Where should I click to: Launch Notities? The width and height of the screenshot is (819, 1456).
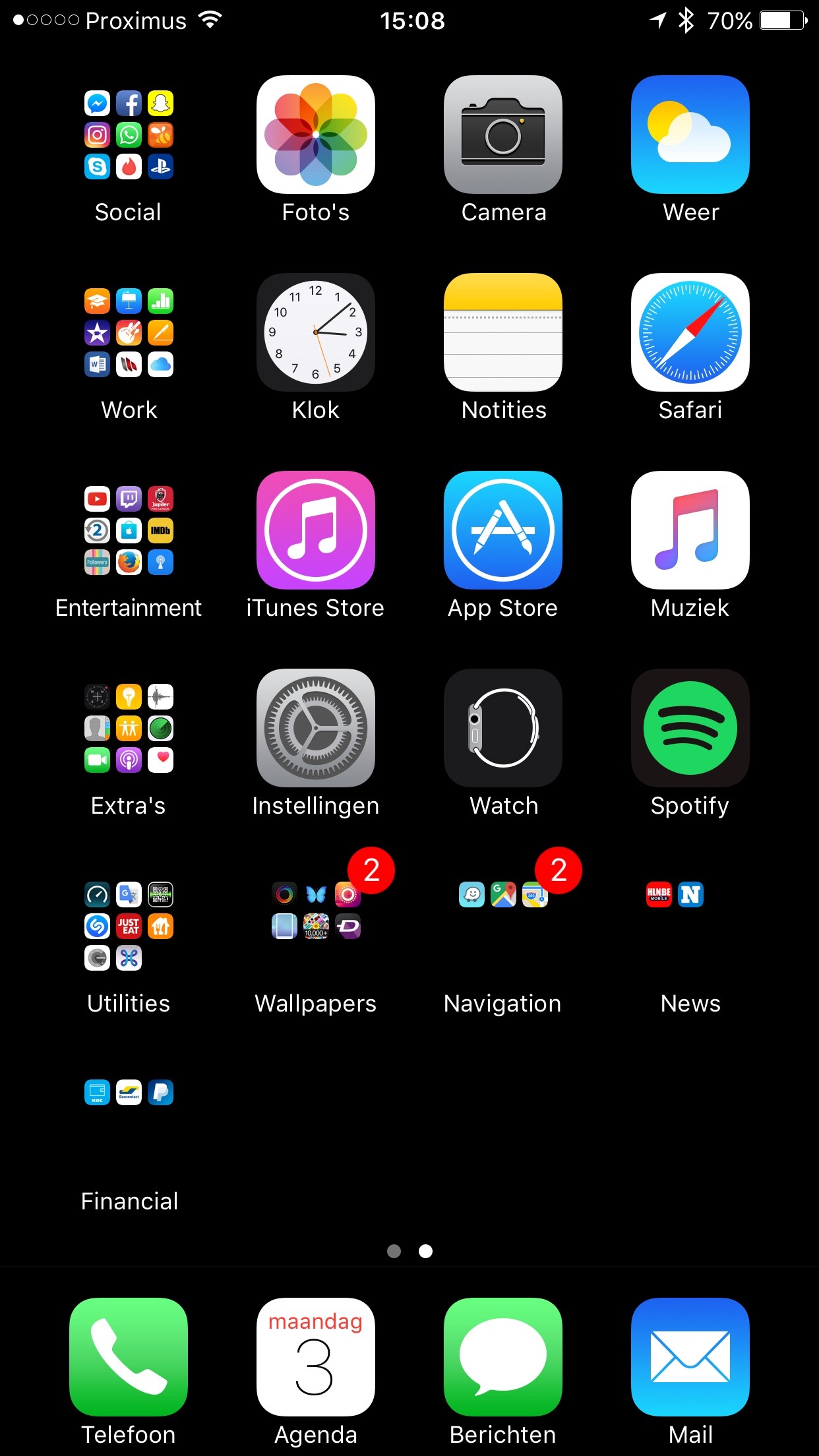tap(503, 332)
